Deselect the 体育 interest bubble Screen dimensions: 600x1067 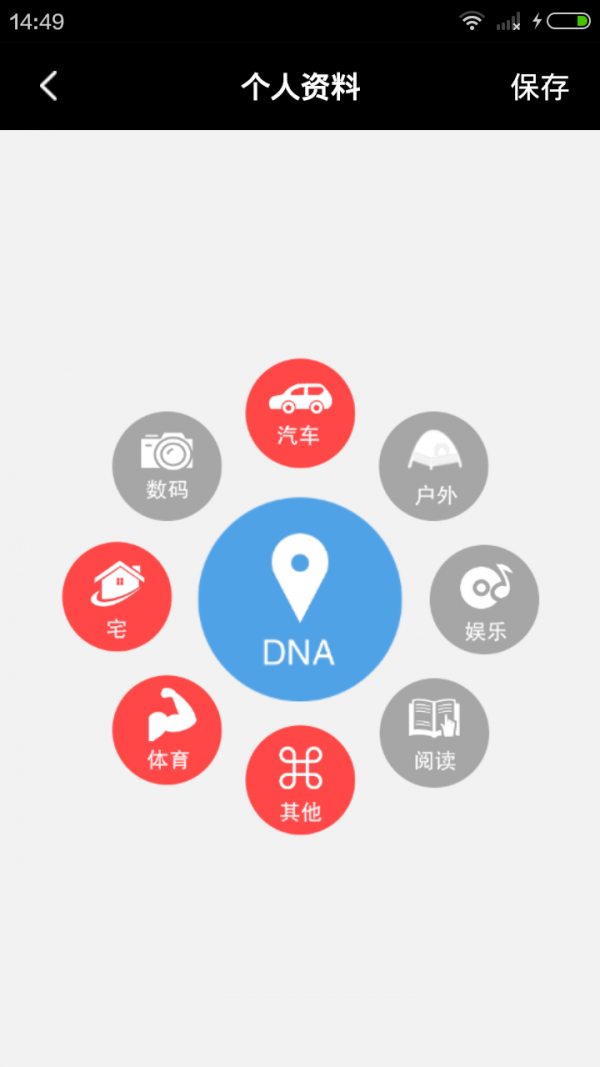[167, 730]
